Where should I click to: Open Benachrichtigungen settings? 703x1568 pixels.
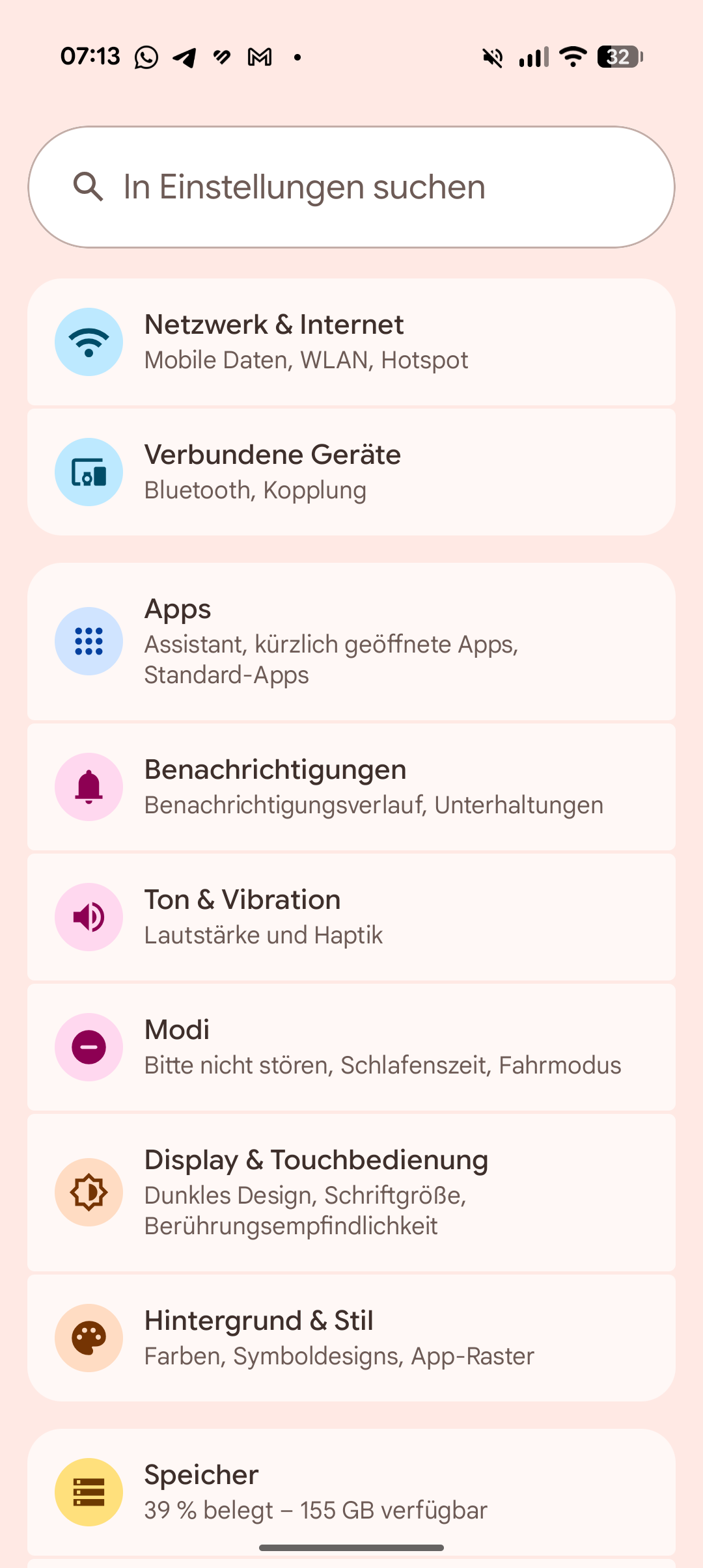click(x=351, y=787)
